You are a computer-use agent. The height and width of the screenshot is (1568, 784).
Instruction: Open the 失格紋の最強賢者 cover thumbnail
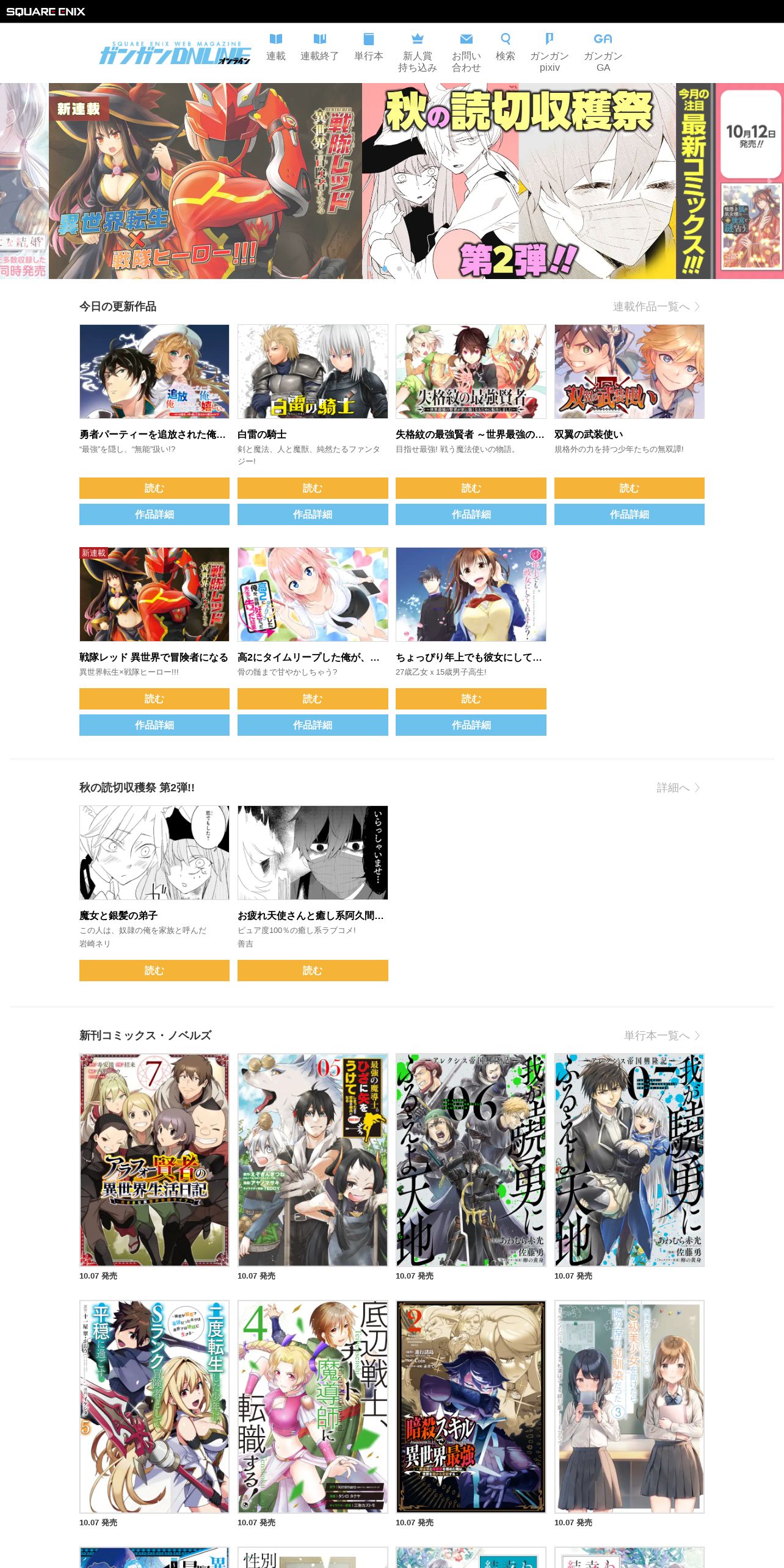(471, 371)
